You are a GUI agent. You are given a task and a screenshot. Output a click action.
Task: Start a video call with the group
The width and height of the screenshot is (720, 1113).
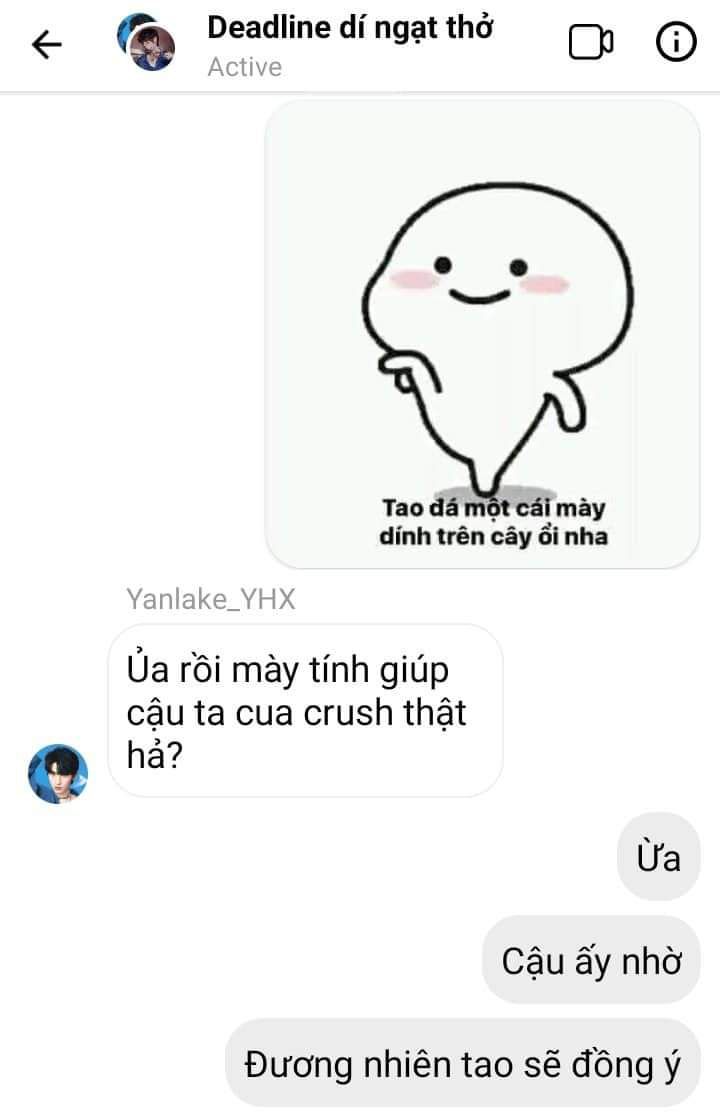pyautogui.click(x=590, y=42)
